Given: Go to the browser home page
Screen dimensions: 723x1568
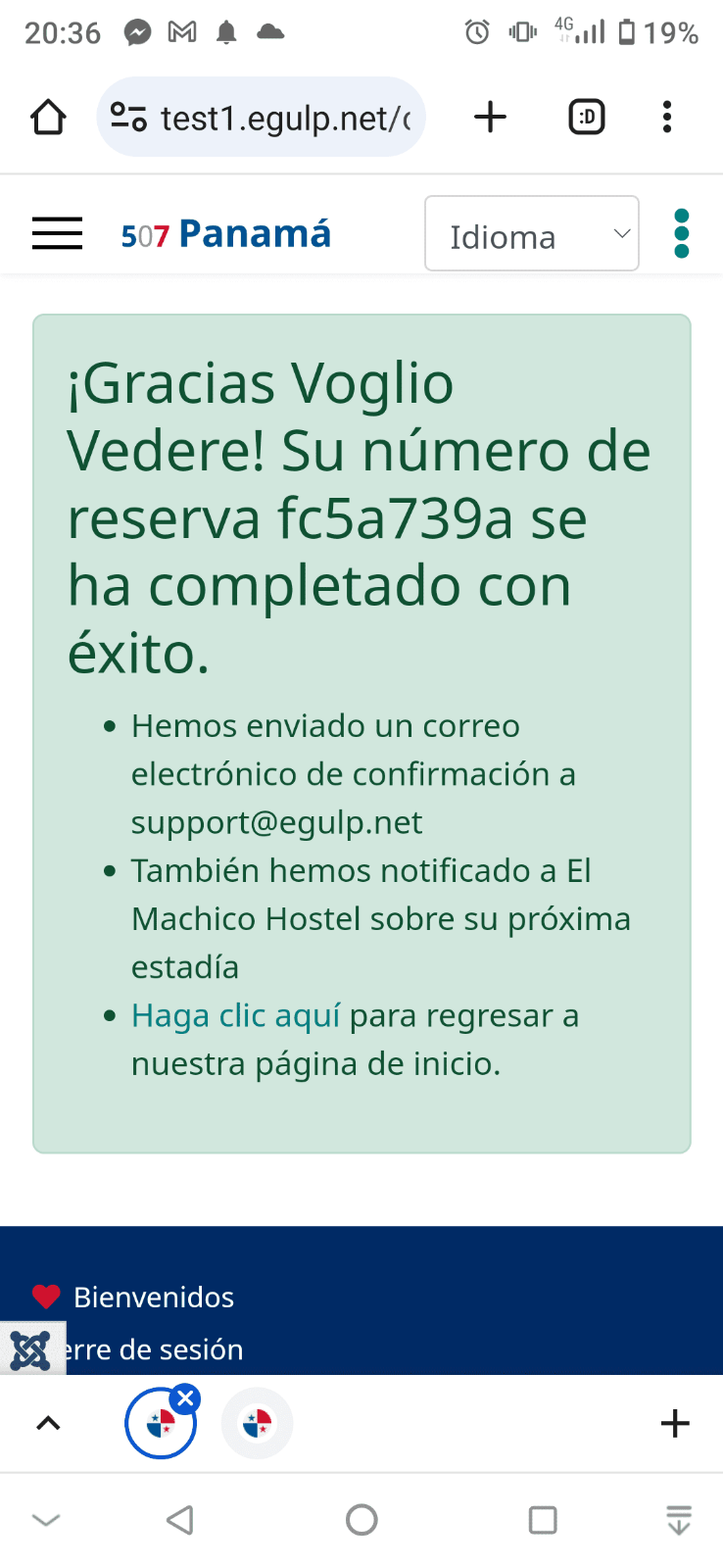Looking at the screenshot, I should click(48, 118).
